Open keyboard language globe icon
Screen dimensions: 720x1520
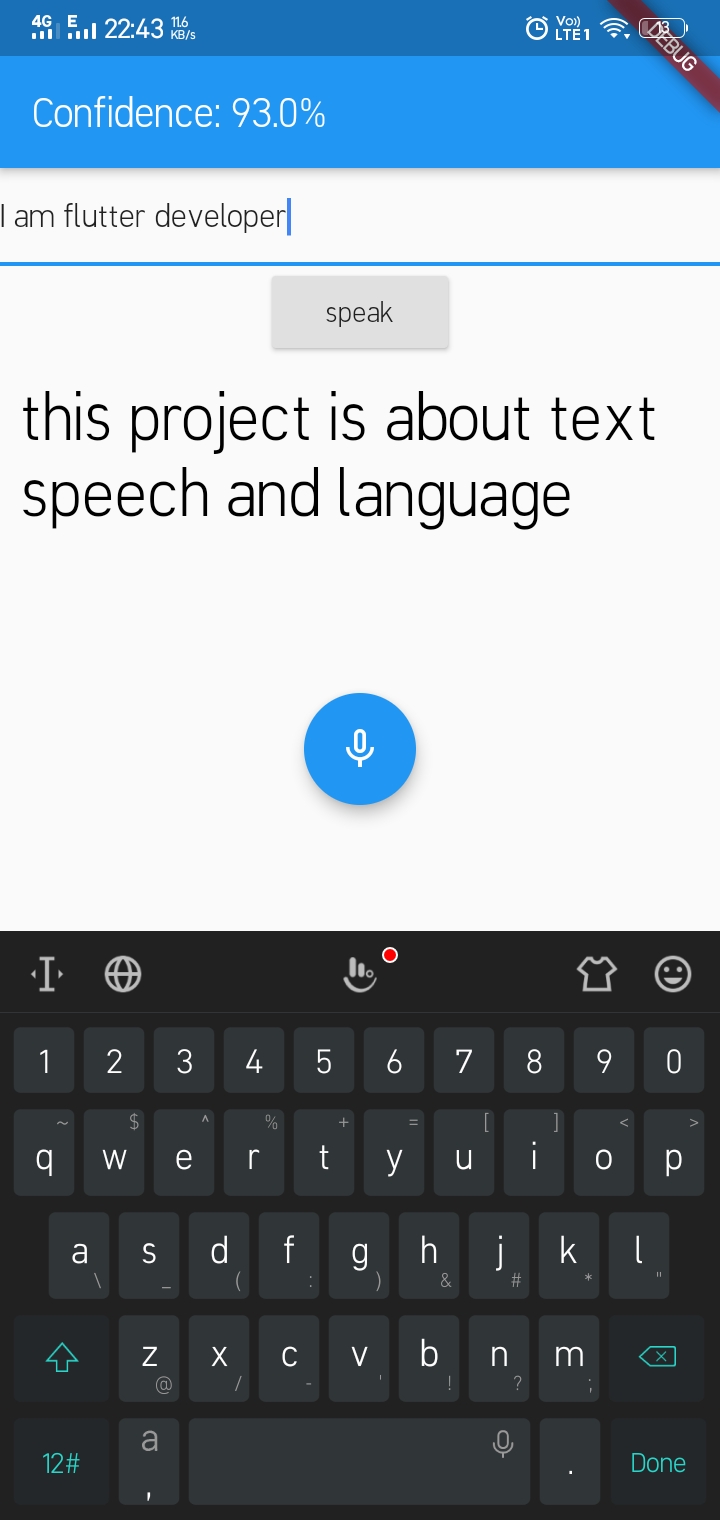pos(123,973)
